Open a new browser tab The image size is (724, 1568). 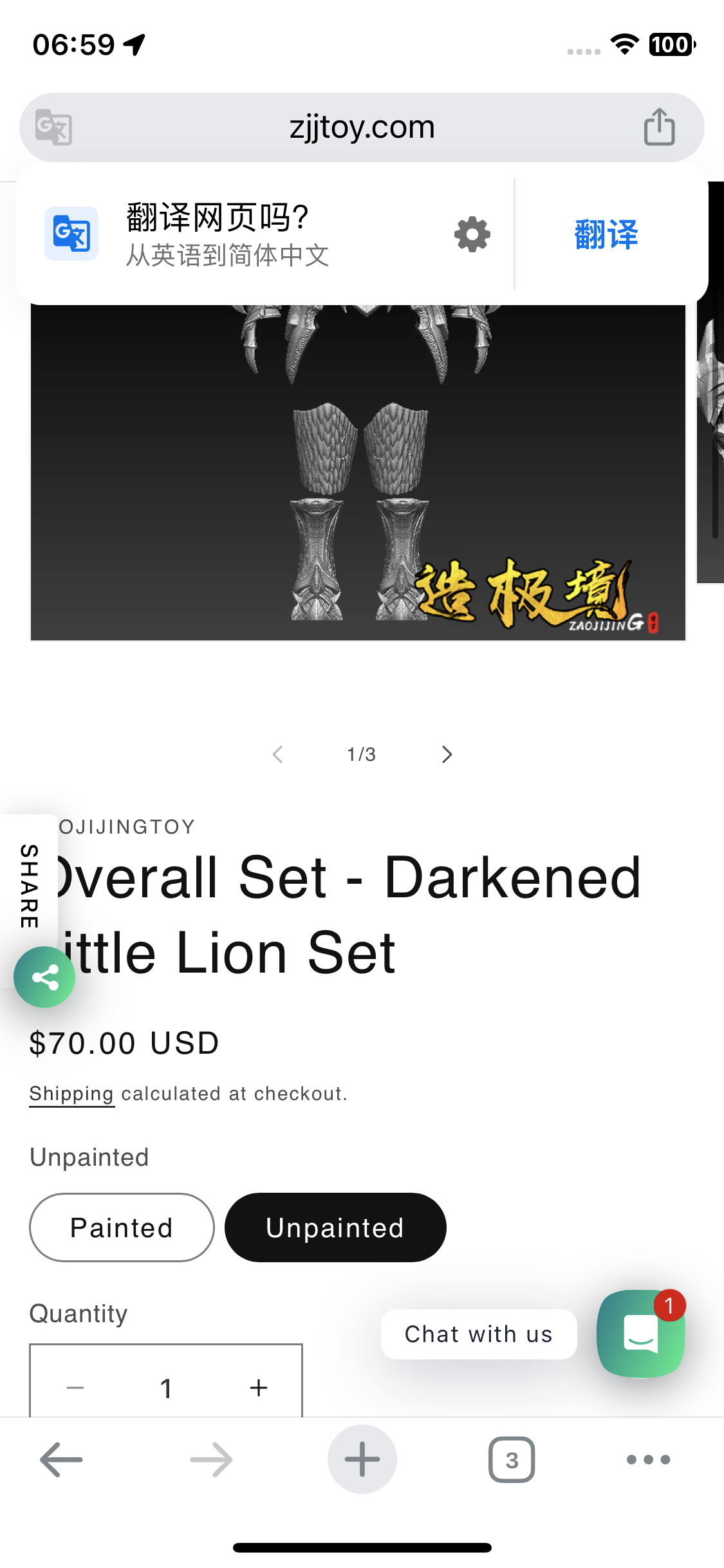click(362, 1459)
